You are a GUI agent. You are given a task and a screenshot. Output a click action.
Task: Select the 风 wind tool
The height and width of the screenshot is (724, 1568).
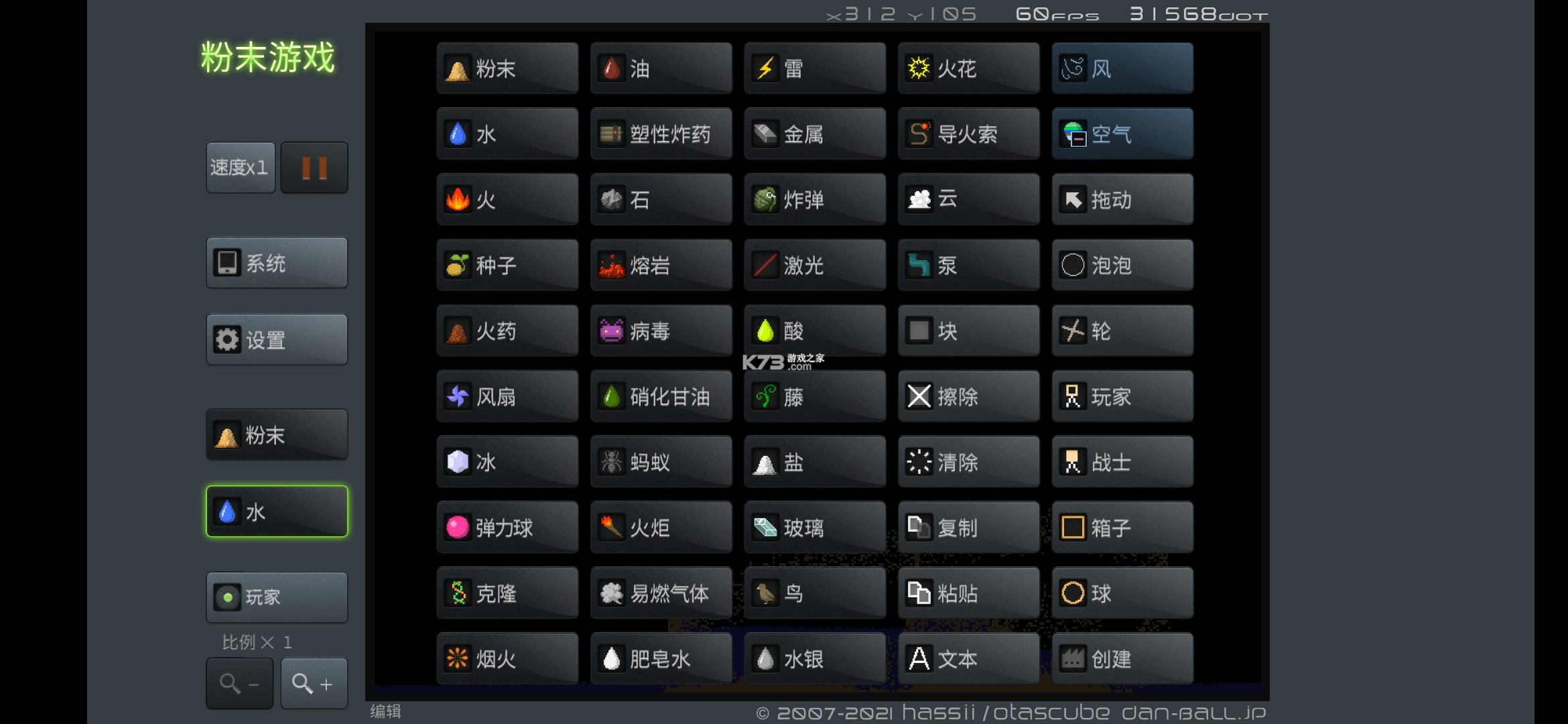pos(1122,68)
